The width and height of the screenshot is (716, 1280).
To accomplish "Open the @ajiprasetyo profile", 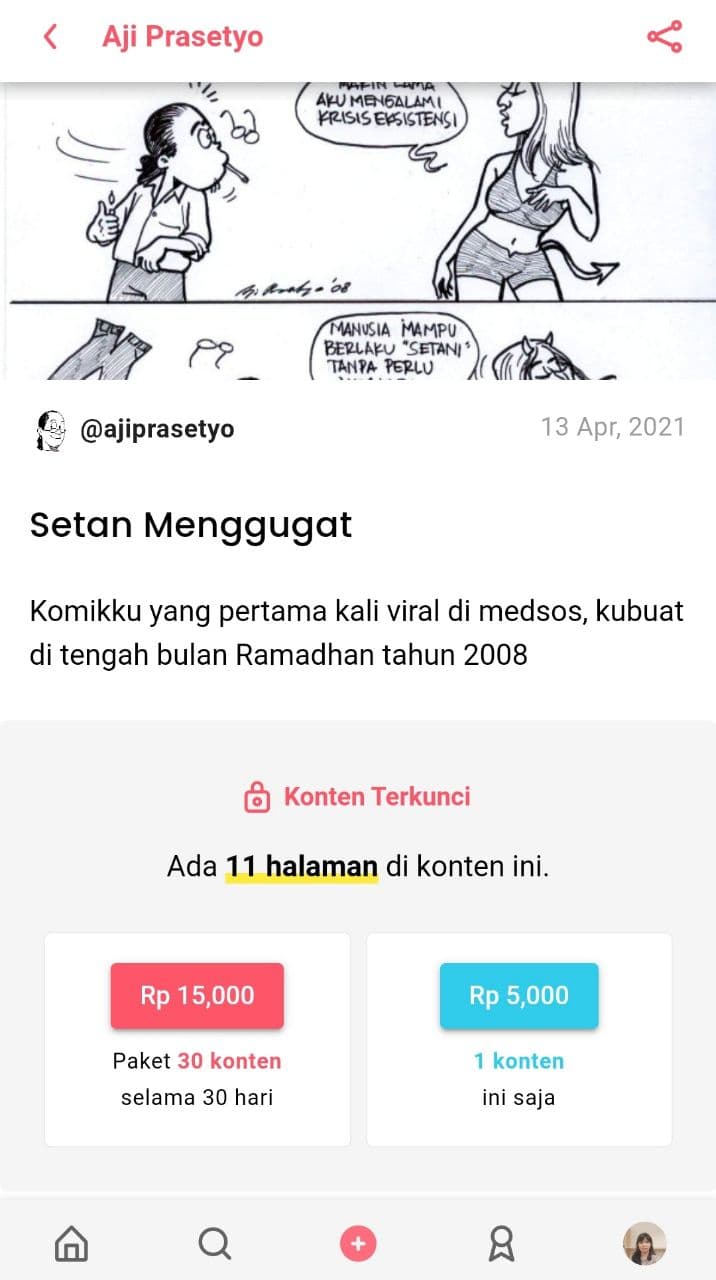I will tap(157, 429).
